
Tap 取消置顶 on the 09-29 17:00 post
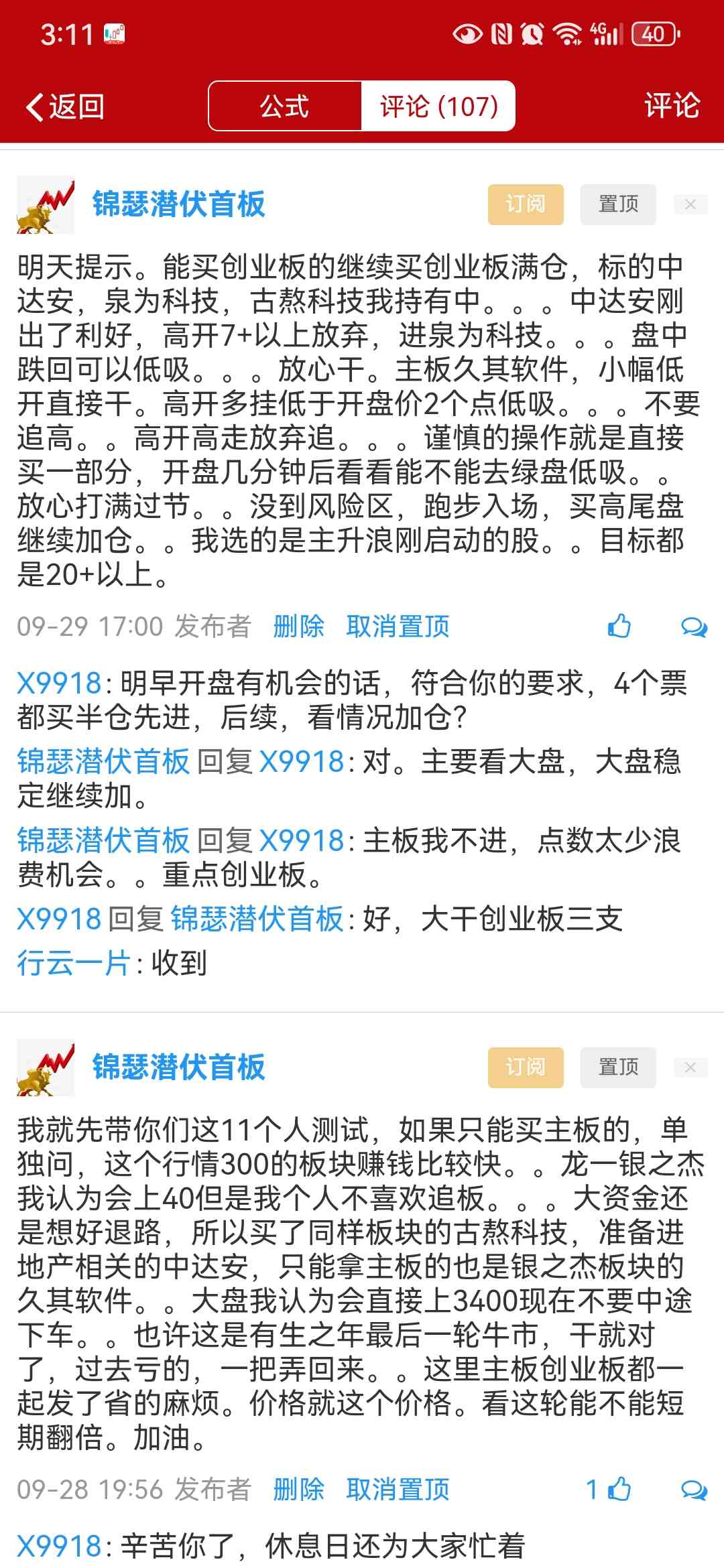pos(398,627)
